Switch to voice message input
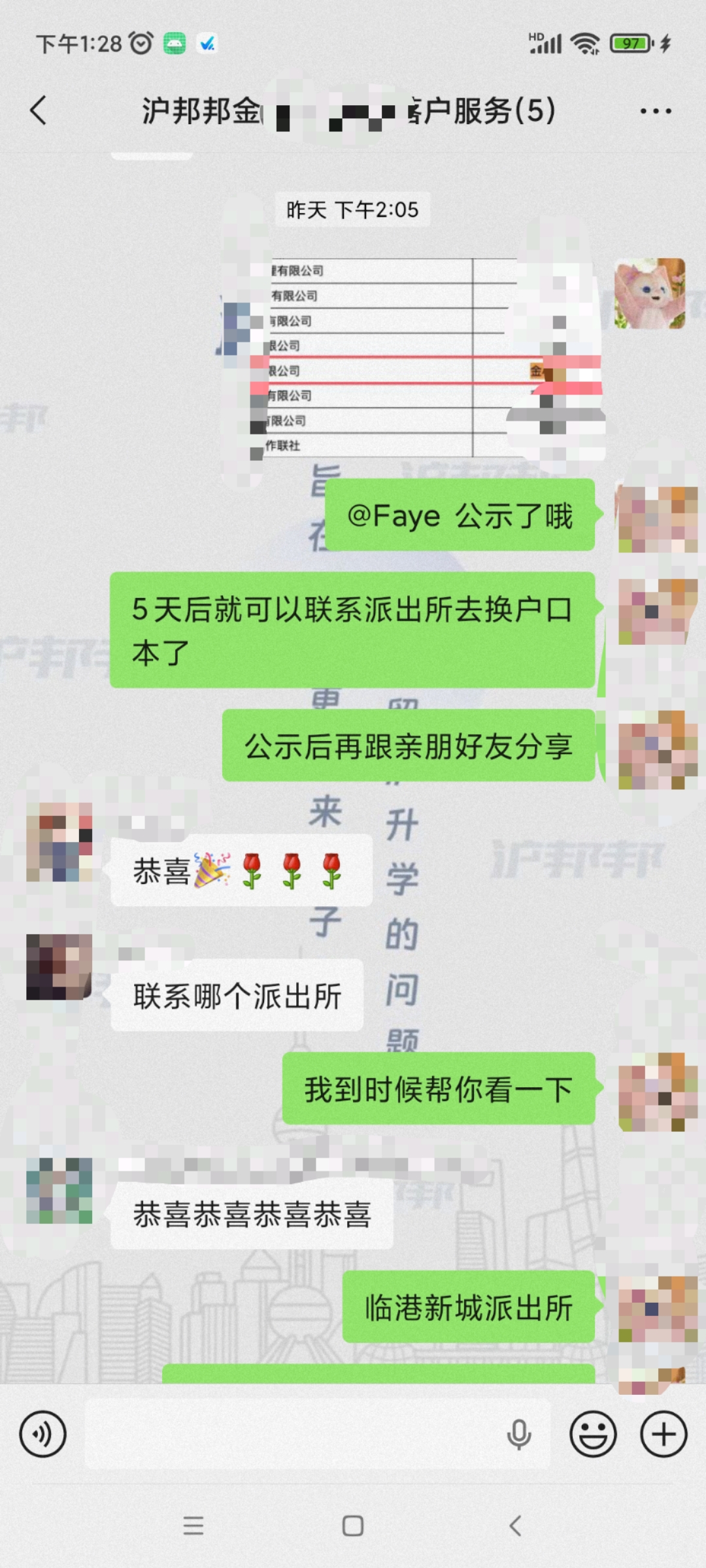This screenshot has height=1568, width=706. tap(43, 1435)
